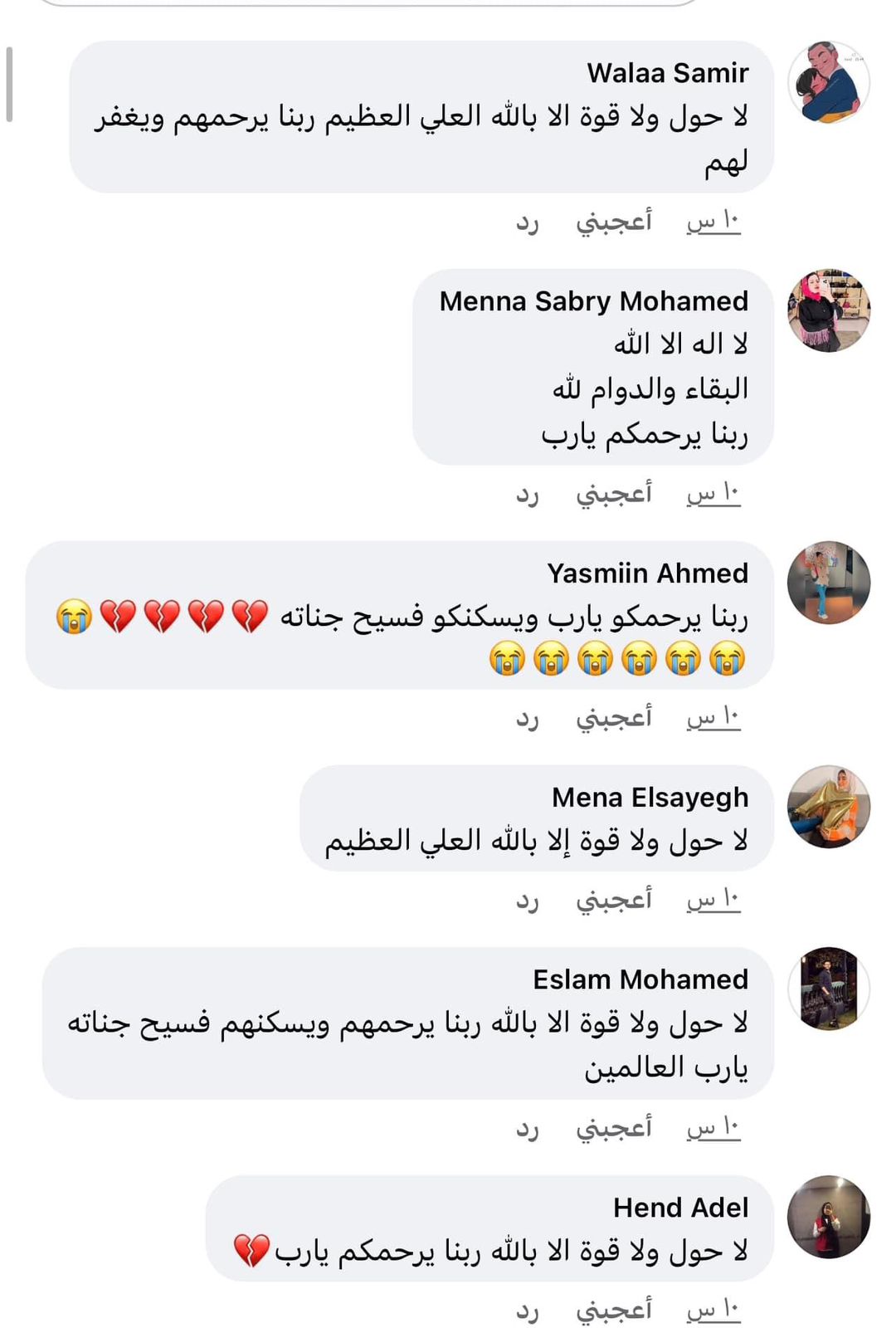
Task: Like Yasmiin Ahmed's comment
Action: pyautogui.click(x=614, y=716)
